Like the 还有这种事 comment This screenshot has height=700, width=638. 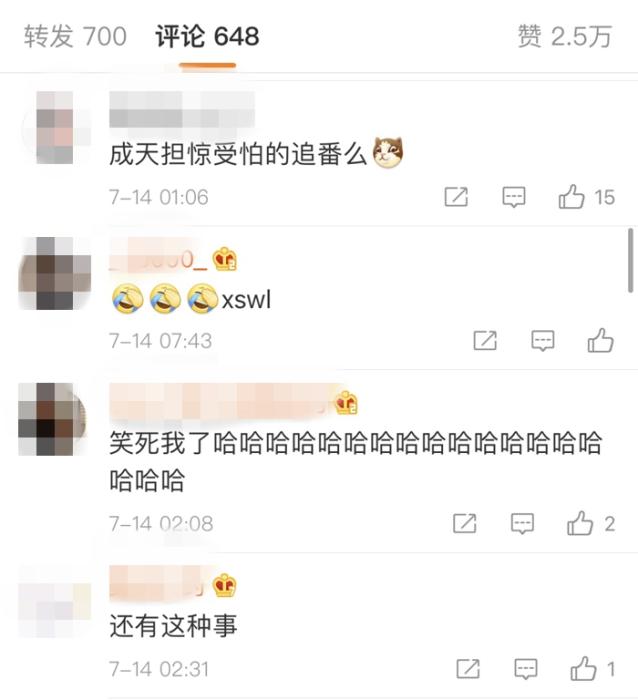pyautogui.click(x=583, y=668)
